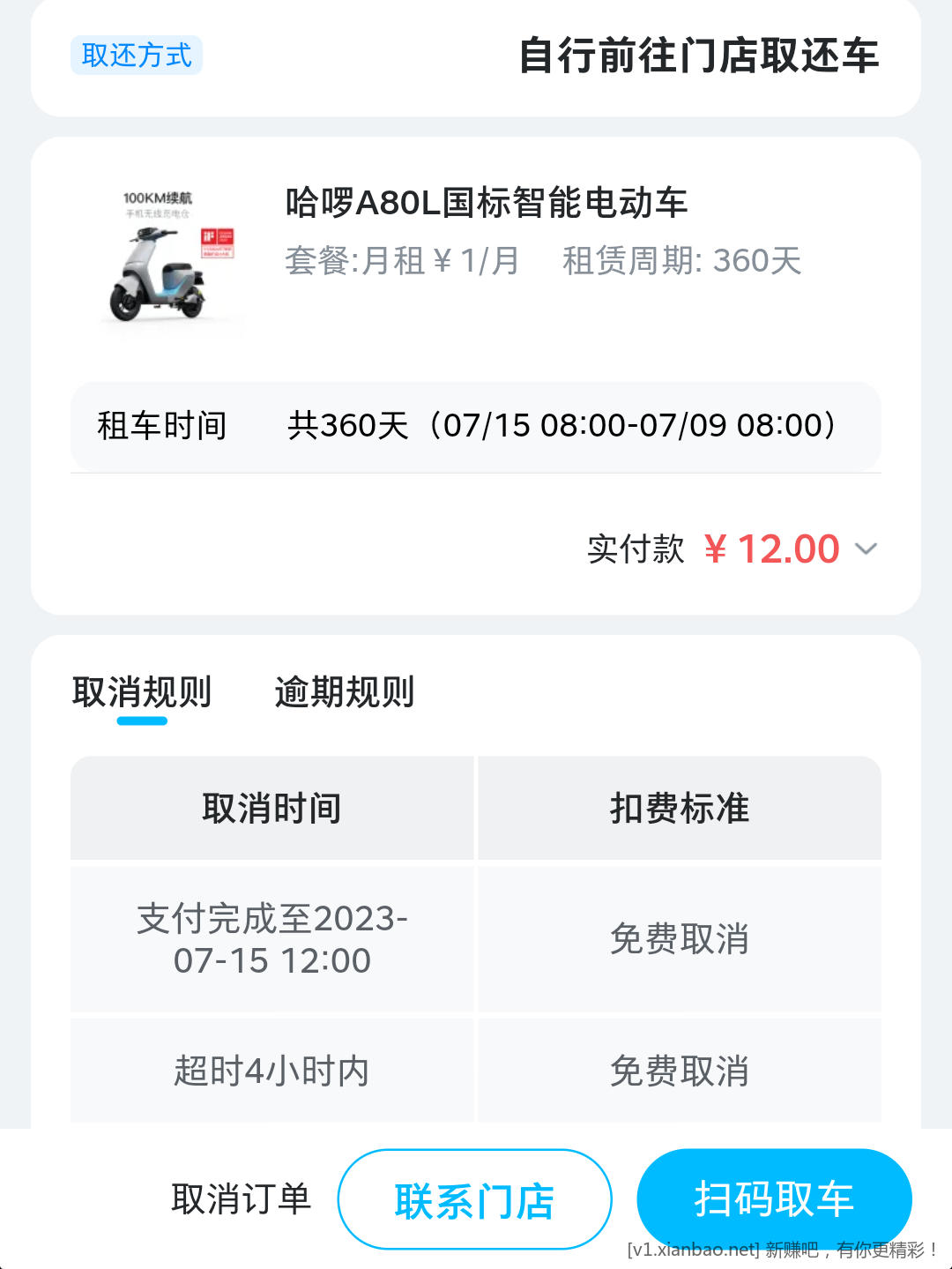The height and width of the screenshot is (1269, 952).
Task: Contact the store via 联系门店
Action: (474, 1200)
